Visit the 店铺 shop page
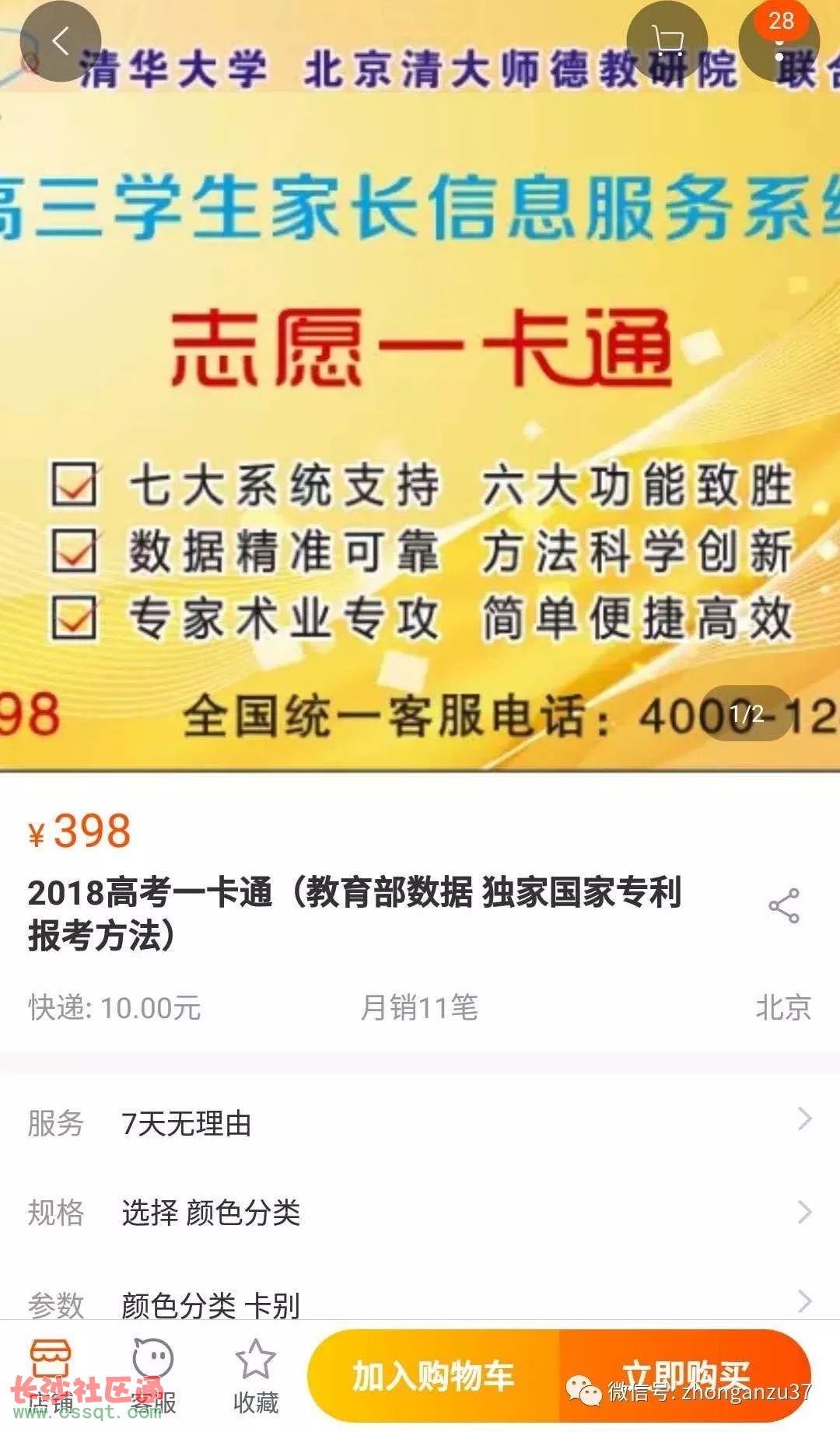 point(51,1375)
